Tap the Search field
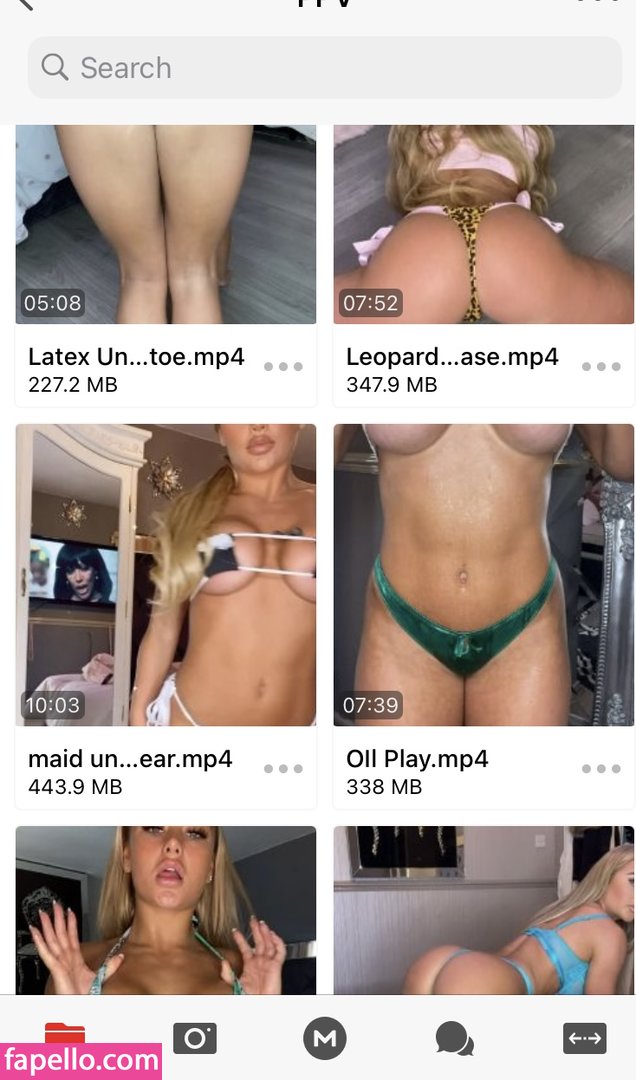Screen dimensions: 636x1080 point(325,68)
